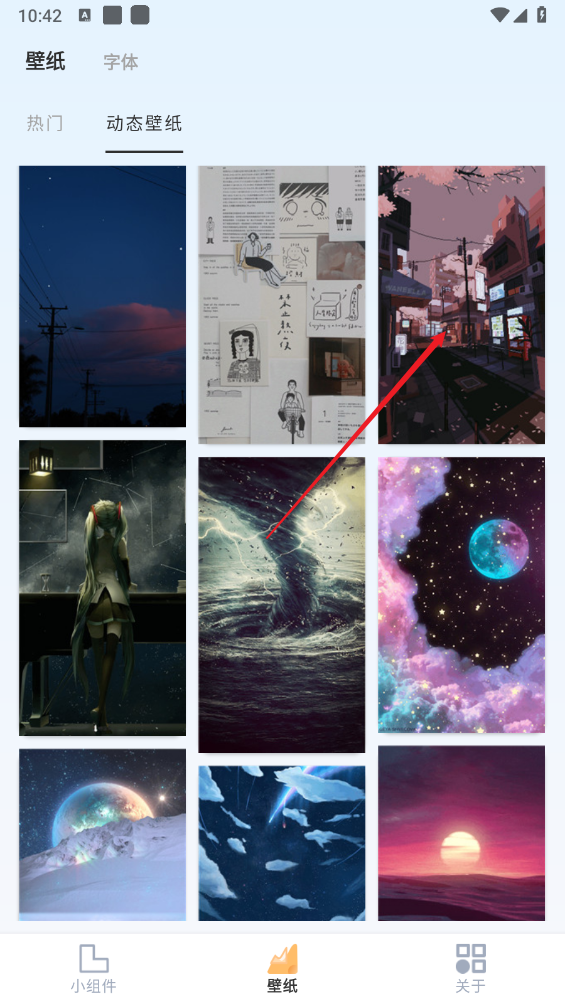The width and height of the screenshot is (565, 1004).
Task: Switch to the 字体 top tab
Action: [x=121, y=61]
